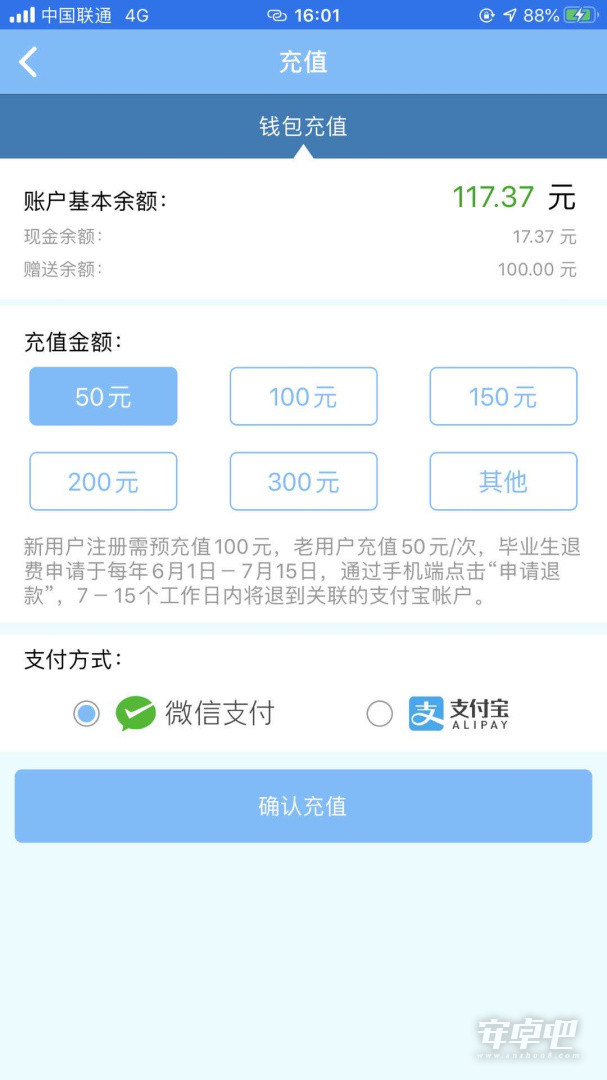The height and width of the screenshot is (1080, 607).
Task: Choose the 100元 recharge amount
Action: pos(303,396)
